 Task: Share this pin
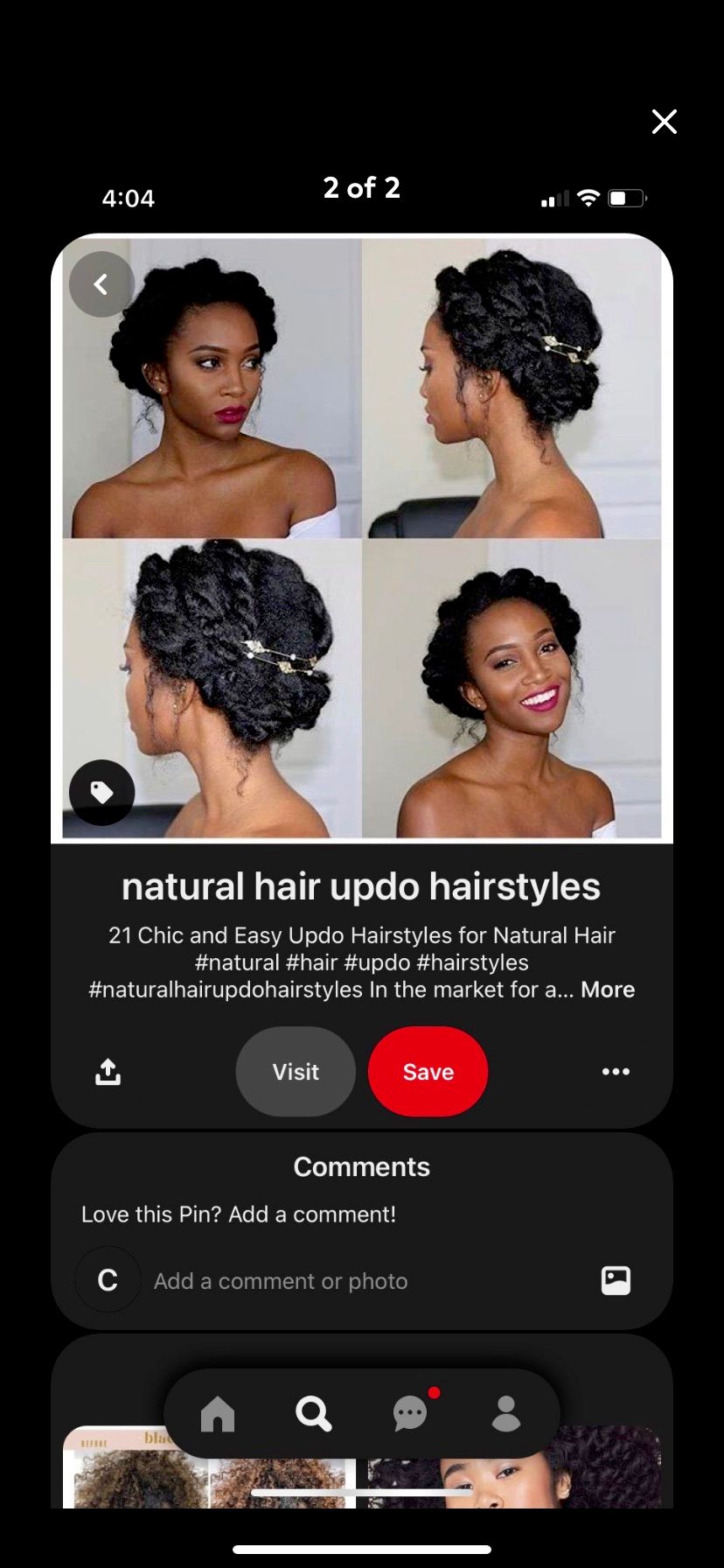click(108, 1072)
